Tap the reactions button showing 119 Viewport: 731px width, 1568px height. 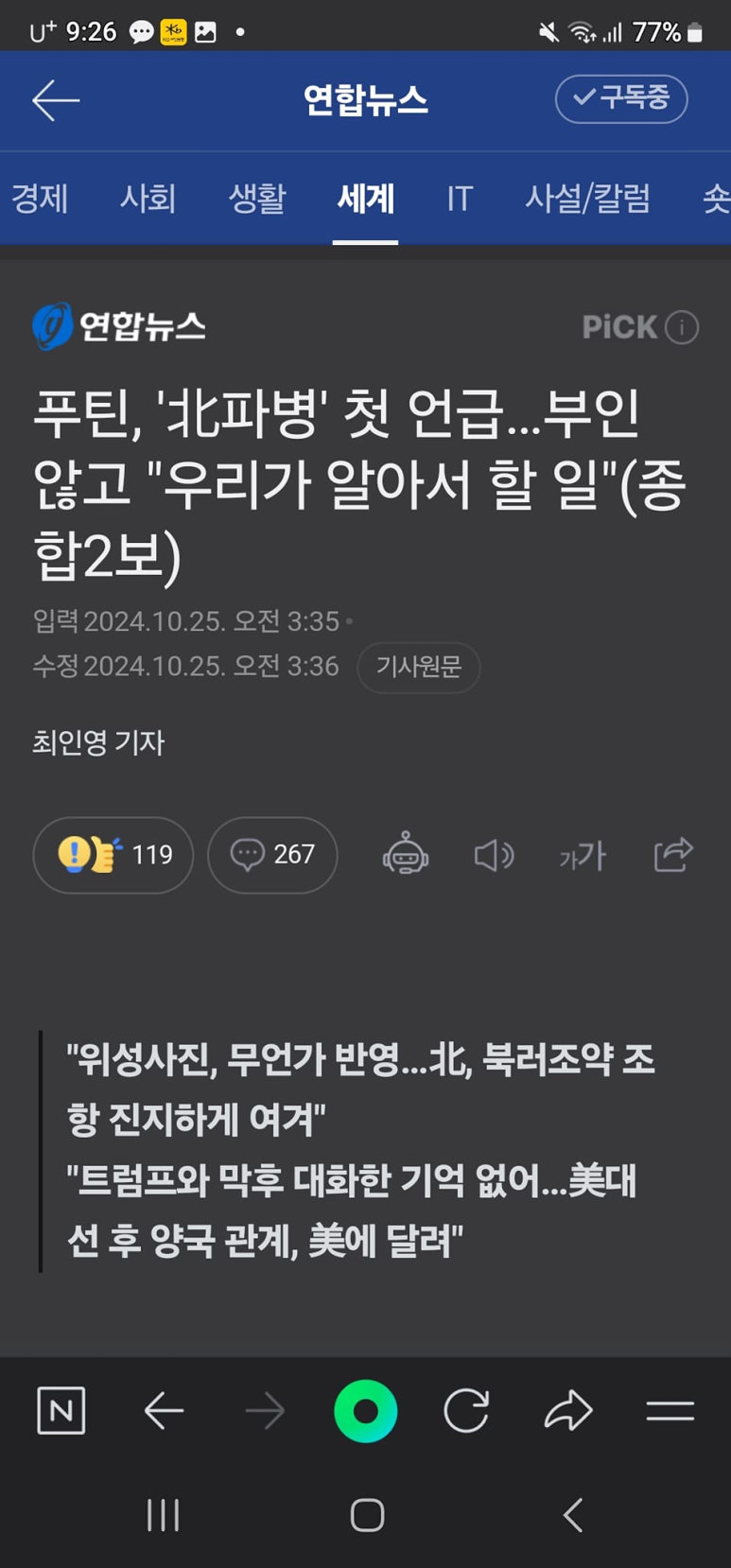pos(113,855)
